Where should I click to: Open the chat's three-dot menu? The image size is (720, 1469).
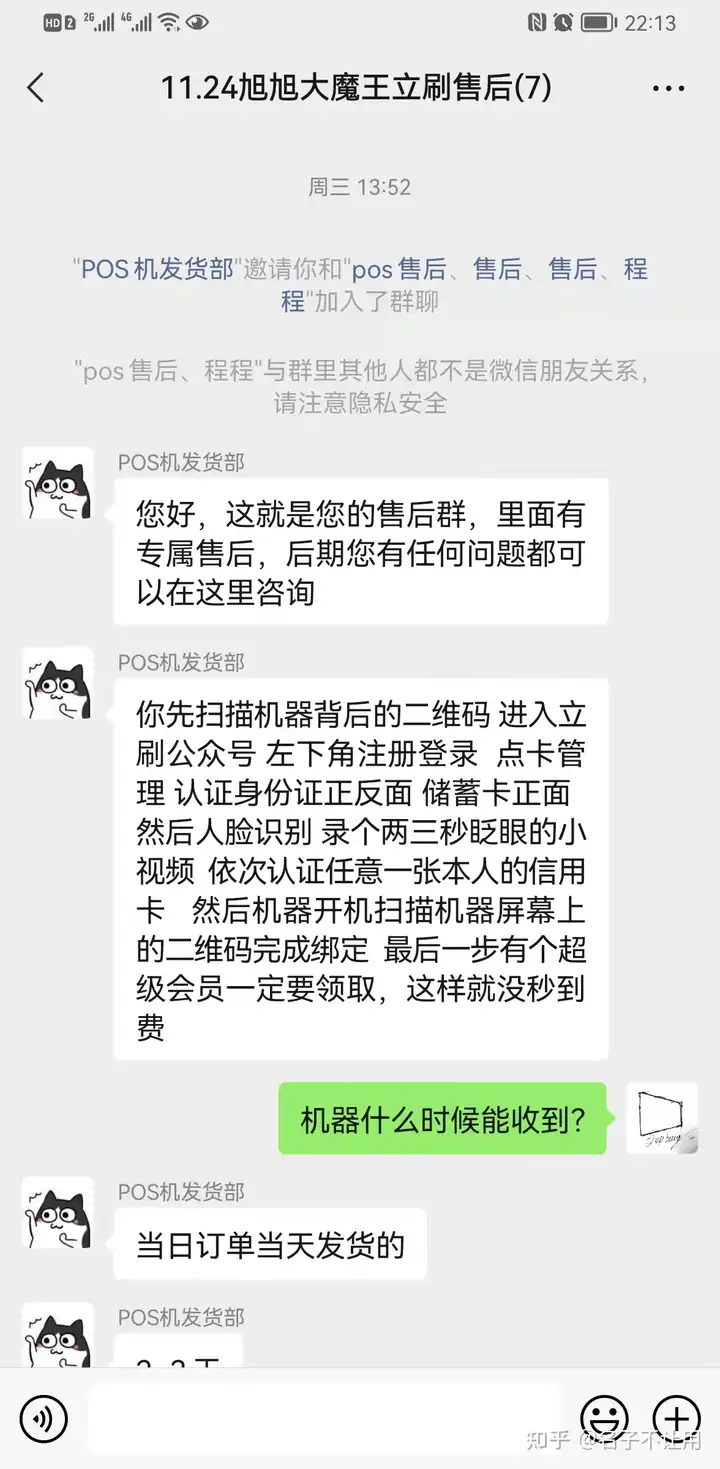click(x=668, y=89)
